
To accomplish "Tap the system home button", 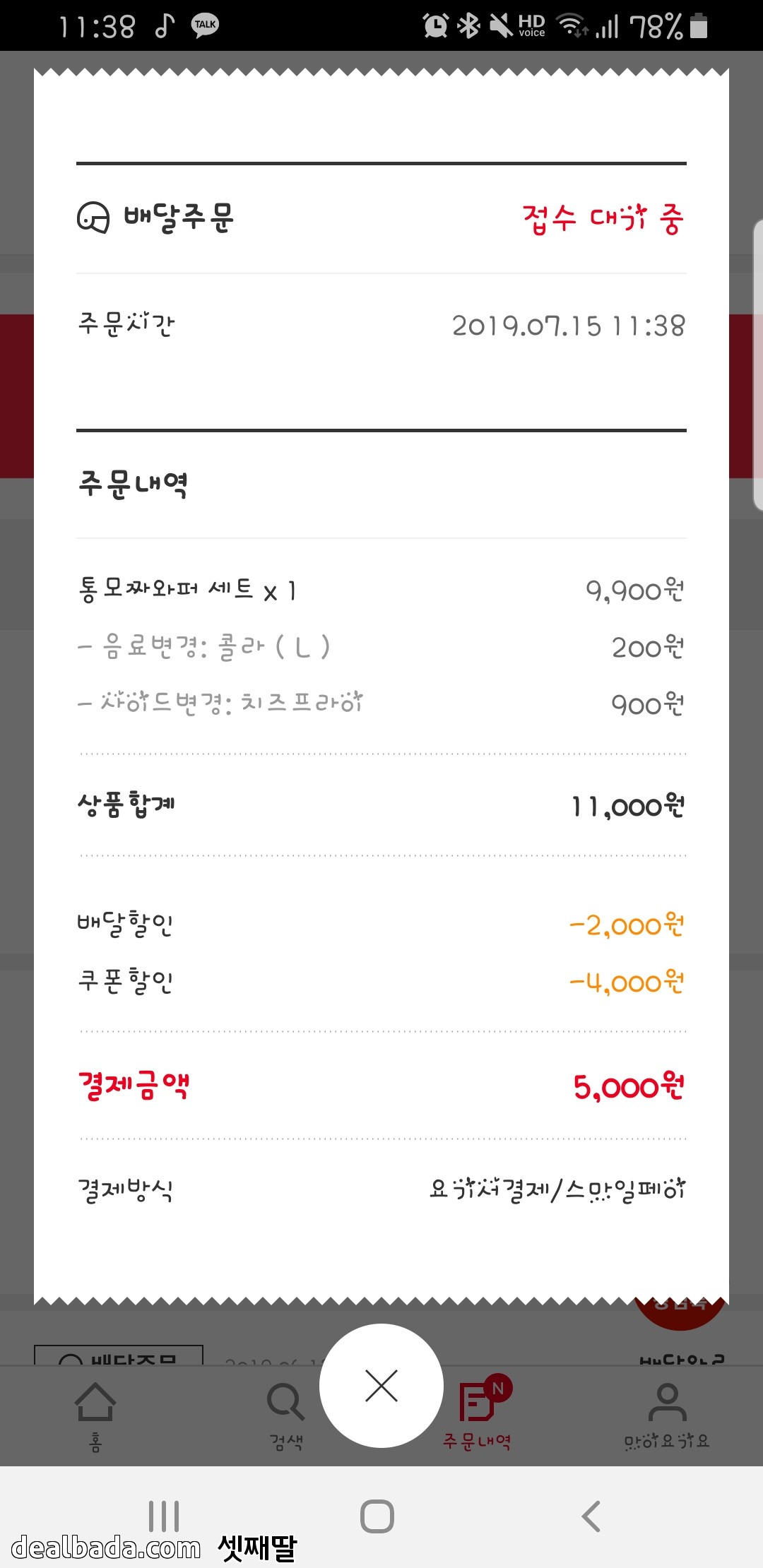I will [x=377, y=1516].
